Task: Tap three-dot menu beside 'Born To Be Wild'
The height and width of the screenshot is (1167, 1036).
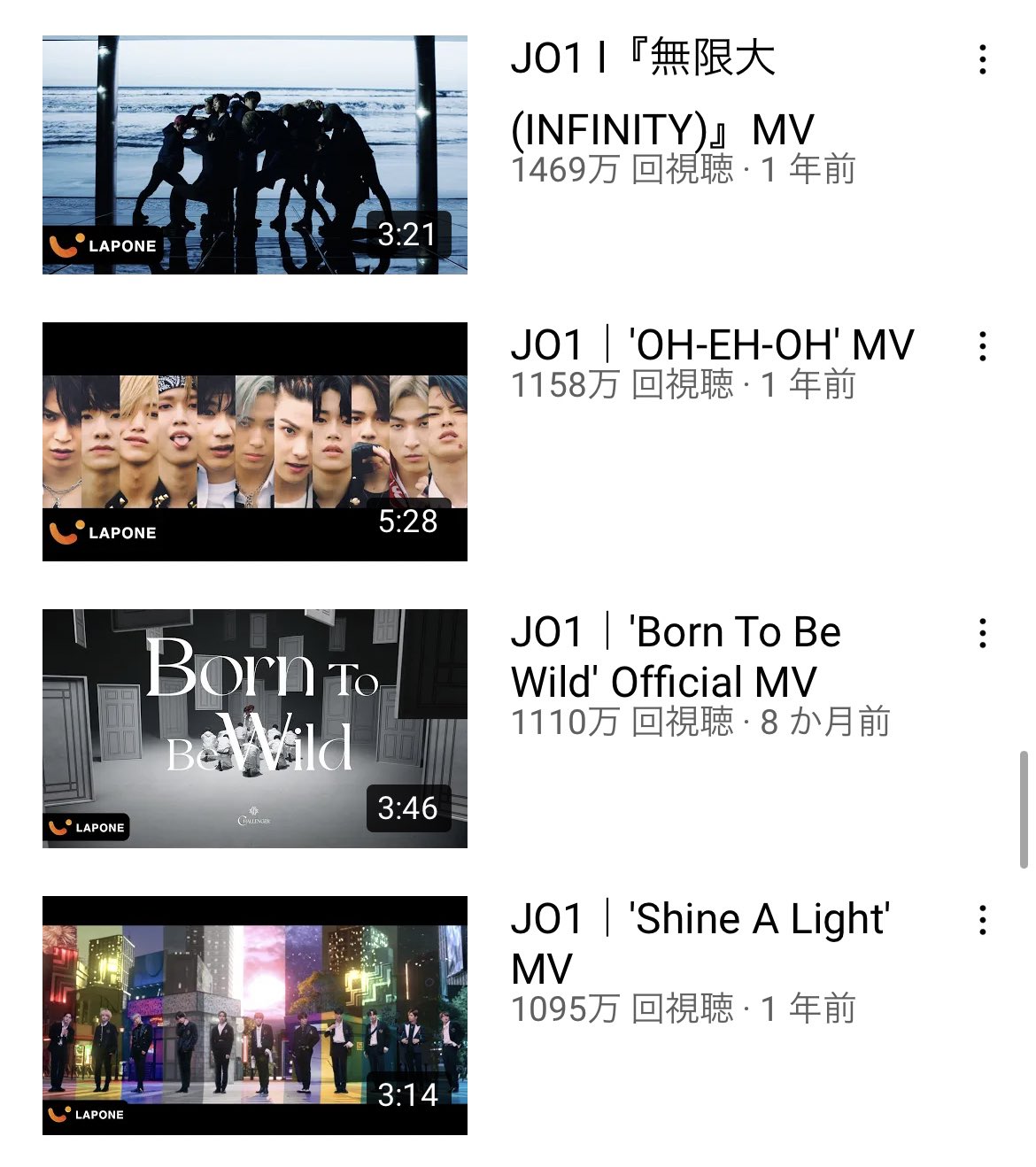Action: (983, 633)
